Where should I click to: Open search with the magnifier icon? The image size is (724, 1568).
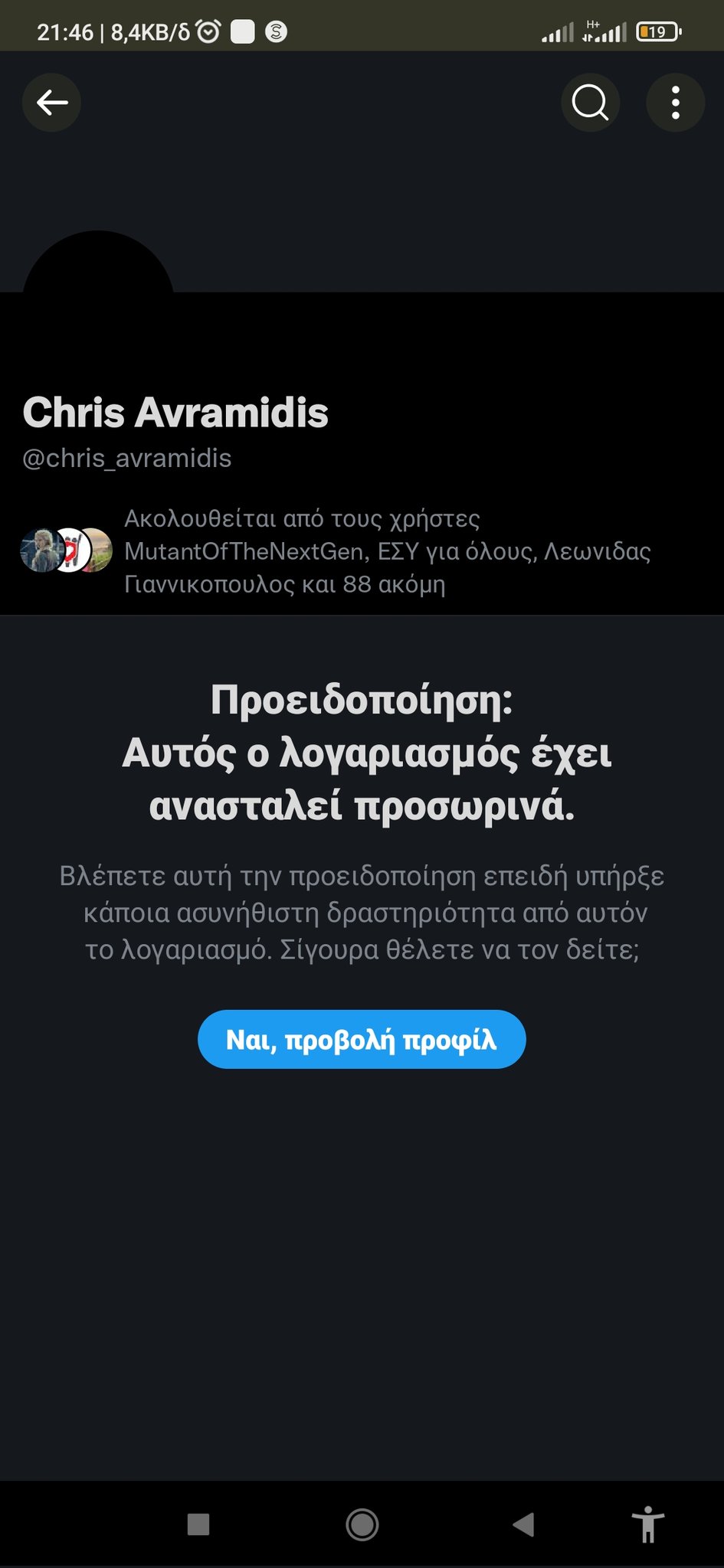(x=590, y=103)
